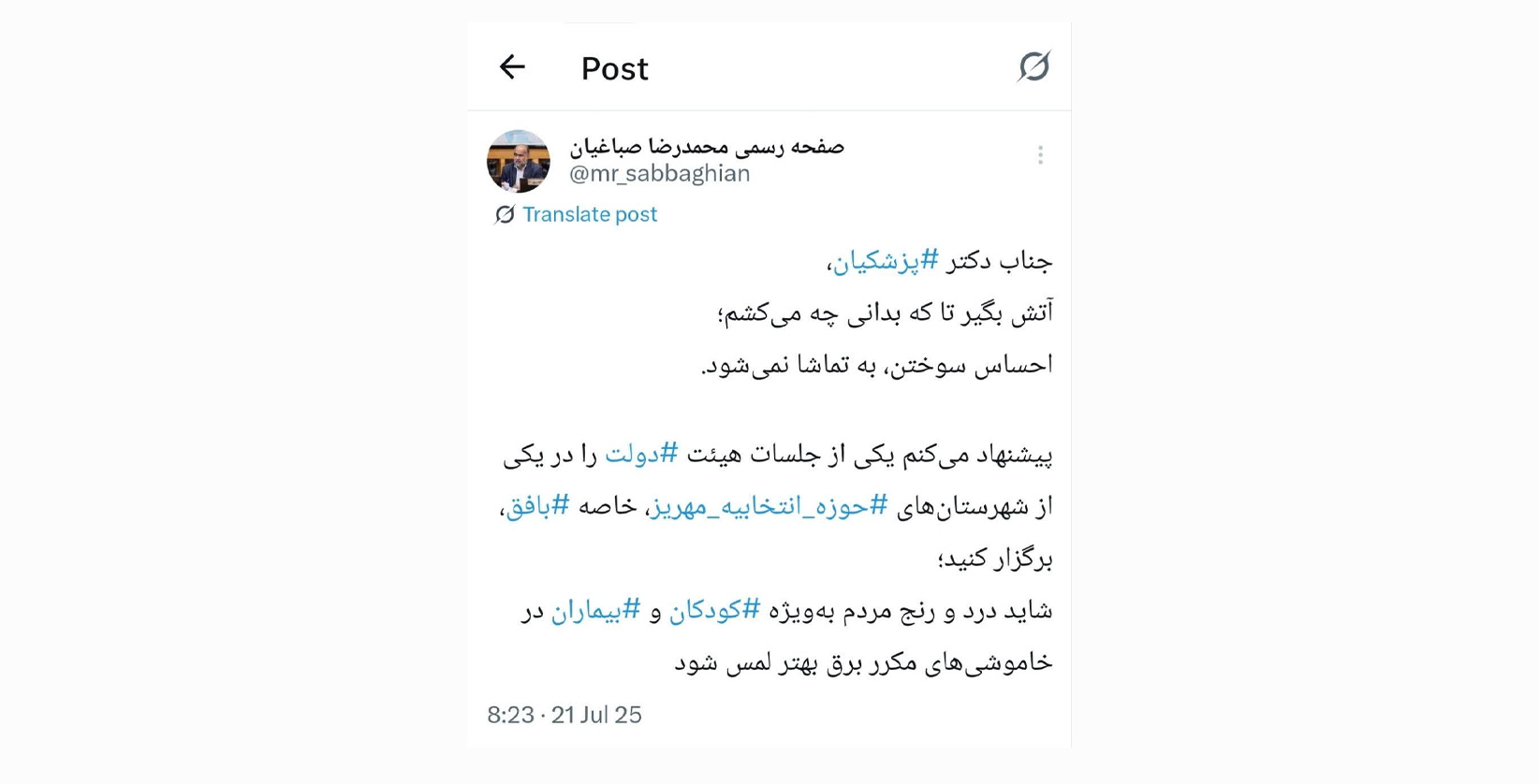Open the post's three-dot overflow menu

[x=1040, y=155]
